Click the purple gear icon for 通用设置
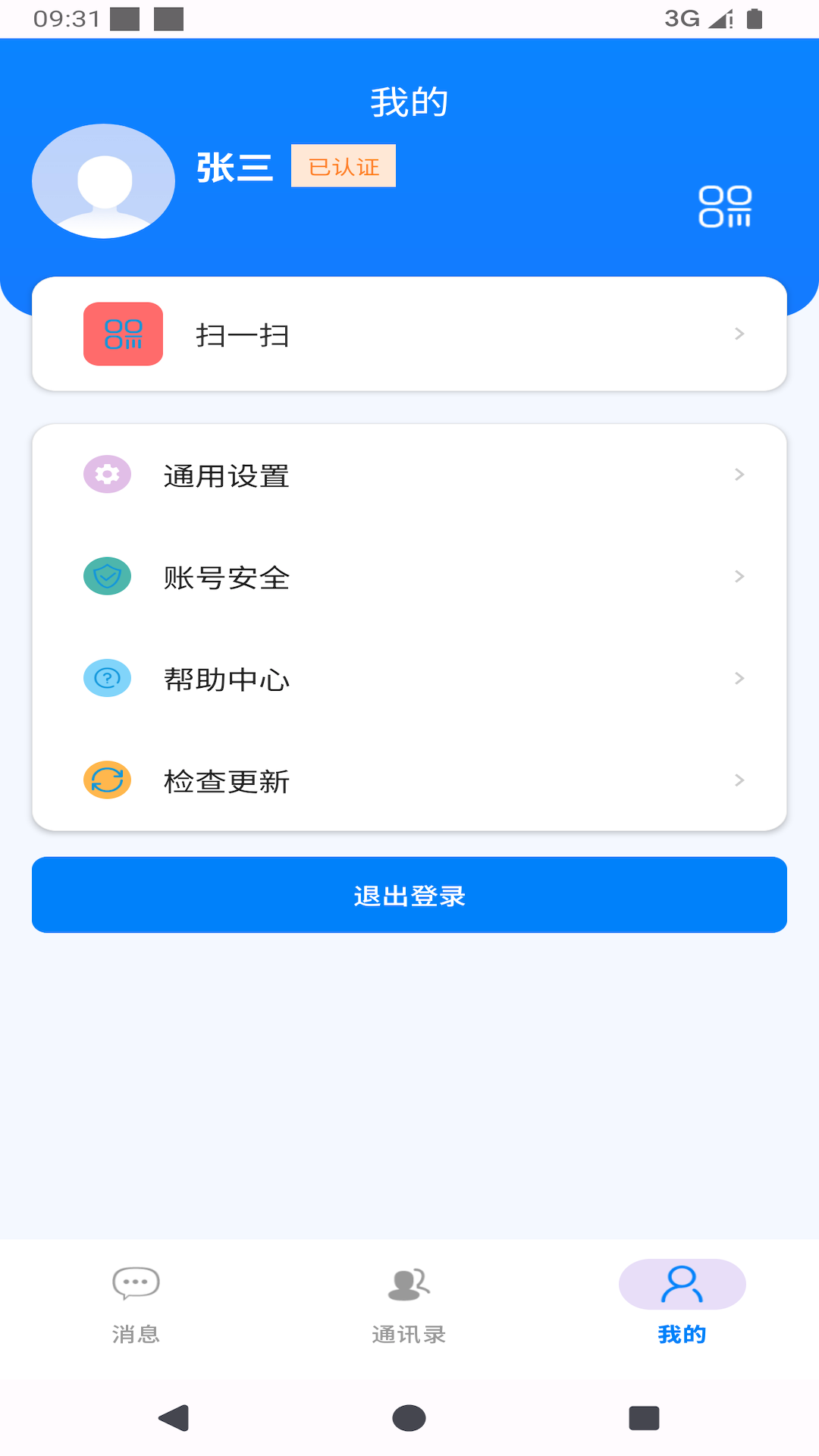Viewport: 819px width, 1456px height. tap(107, 475)
